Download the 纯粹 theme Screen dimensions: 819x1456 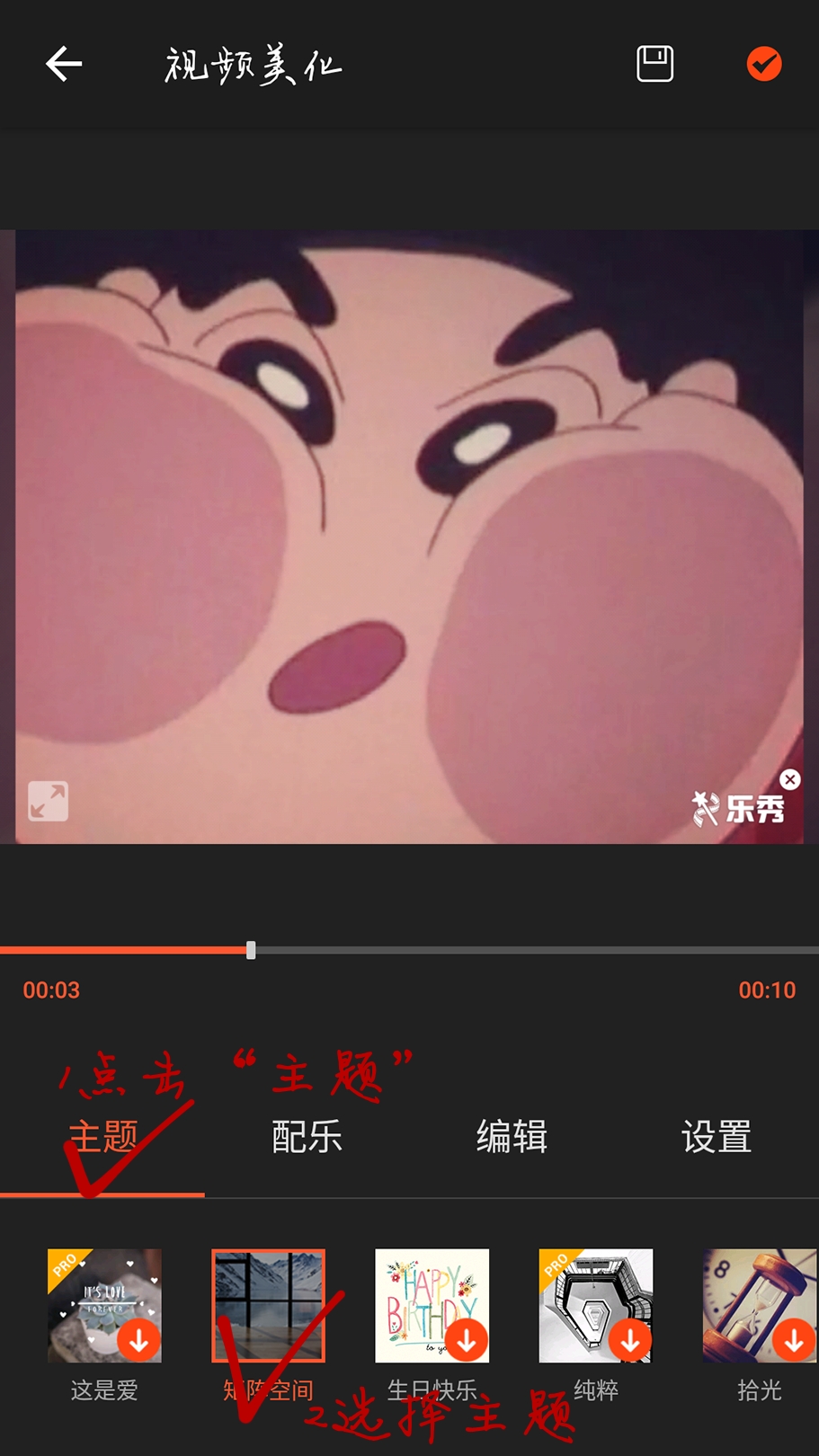point(630,1339)
